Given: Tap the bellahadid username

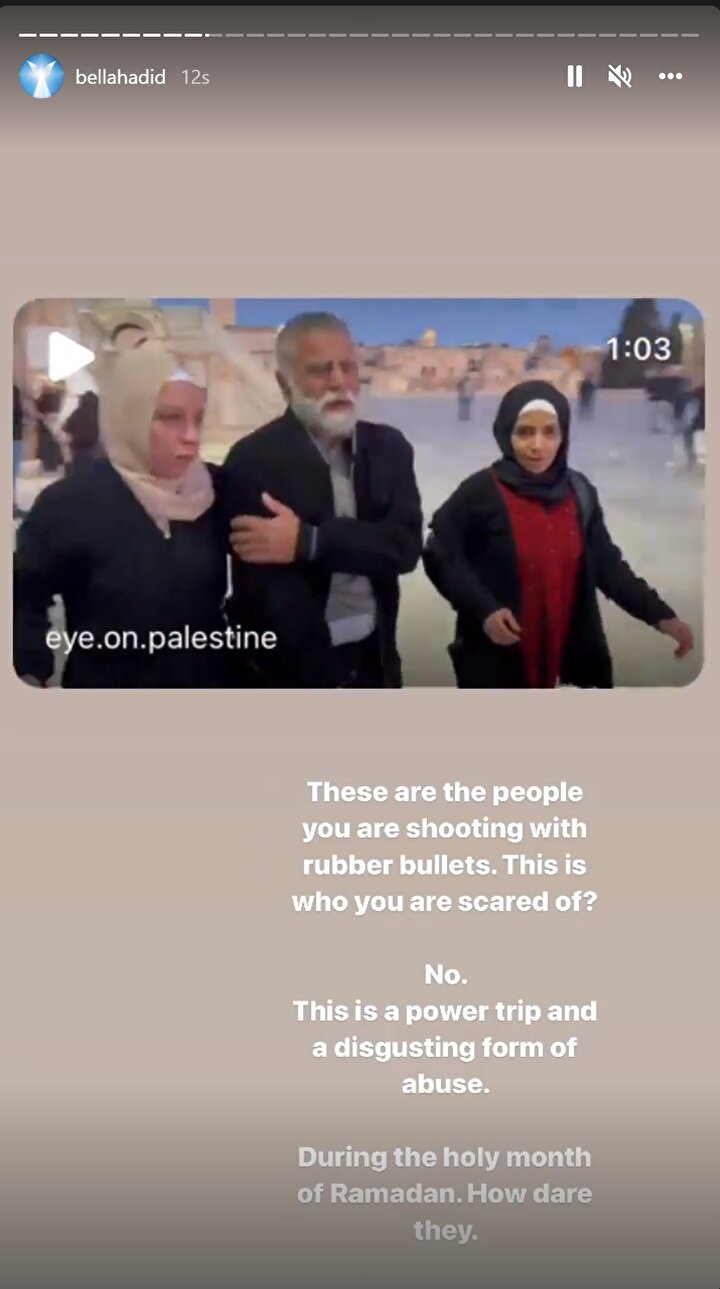Looking at the screenshot, I should tap(120, 77).
